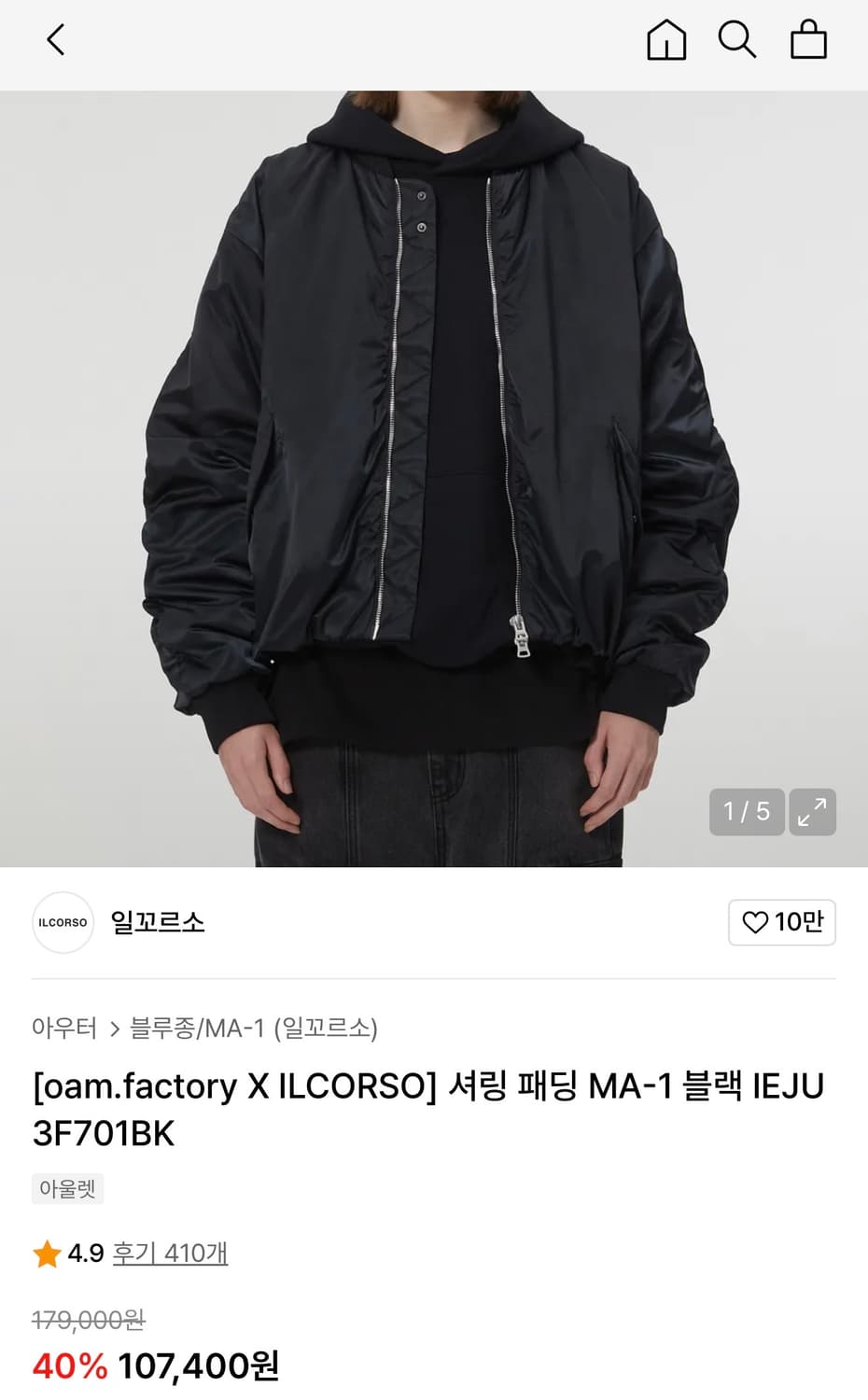Tap the ILCORSO brand logo circle
Screen dimensions: 868x1400
coord(63,922)
